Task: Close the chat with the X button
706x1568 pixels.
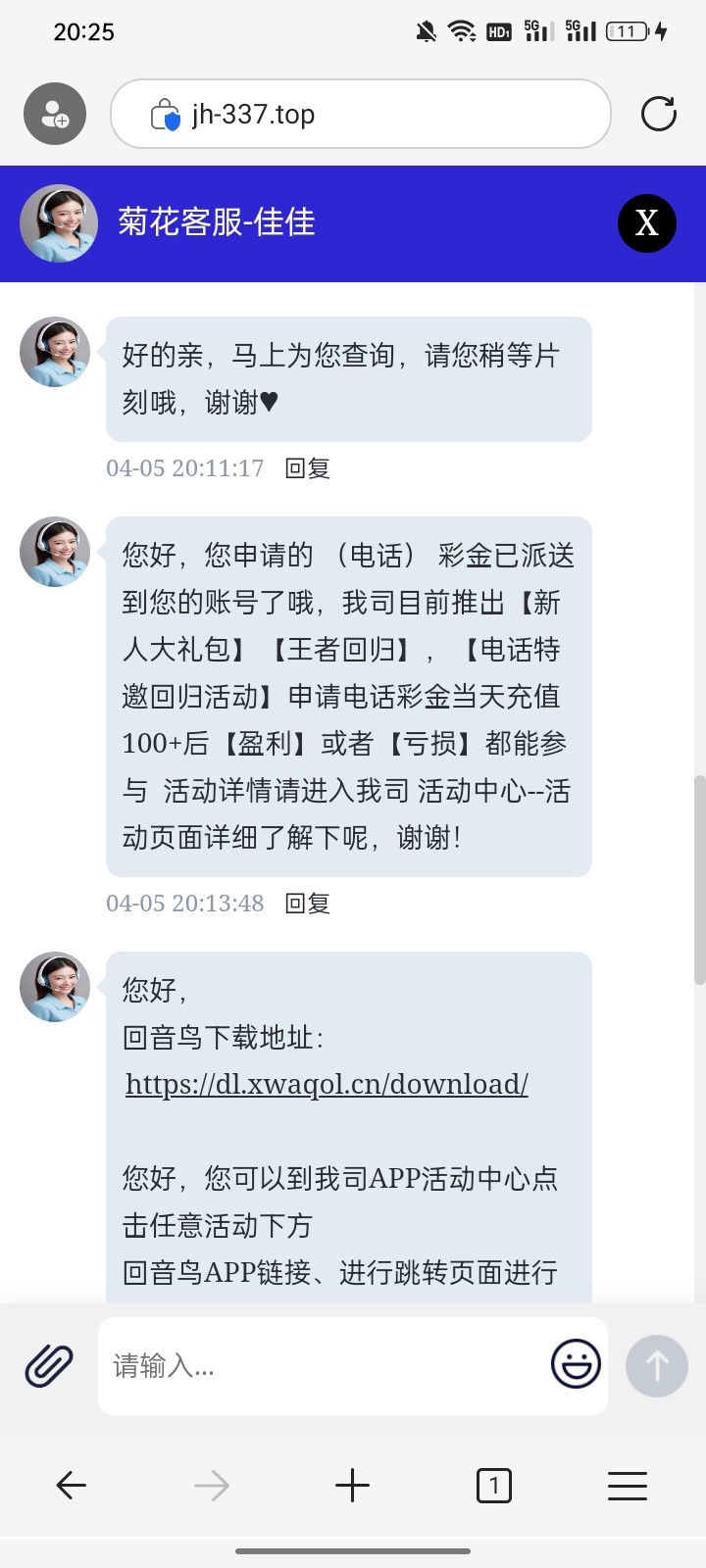Action: point(647,223)
